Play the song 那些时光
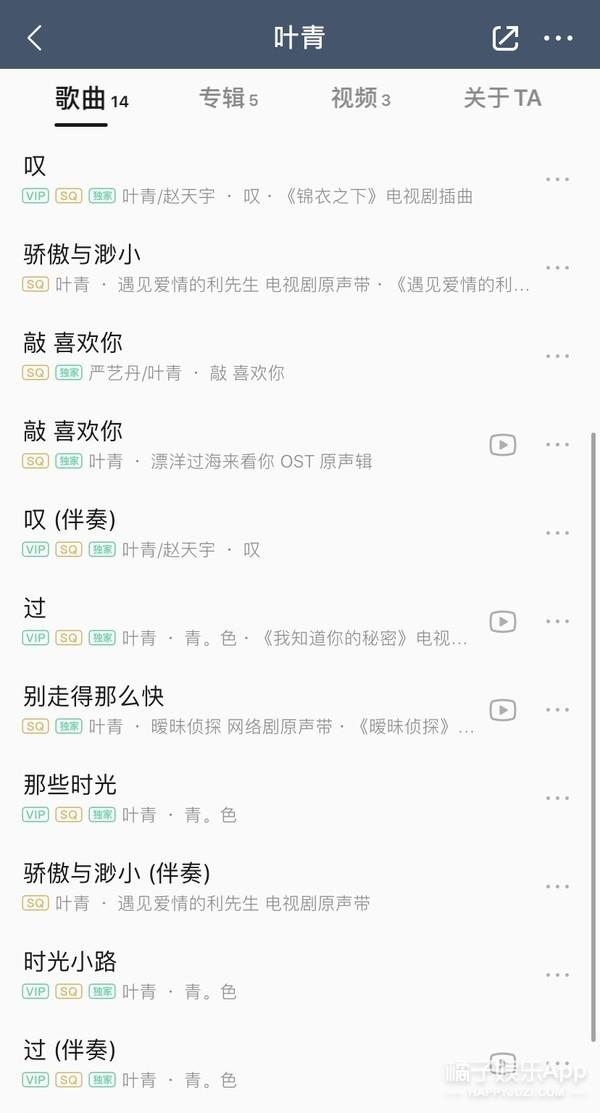Viewport: 600px width, 1113px height. point(277,799)
